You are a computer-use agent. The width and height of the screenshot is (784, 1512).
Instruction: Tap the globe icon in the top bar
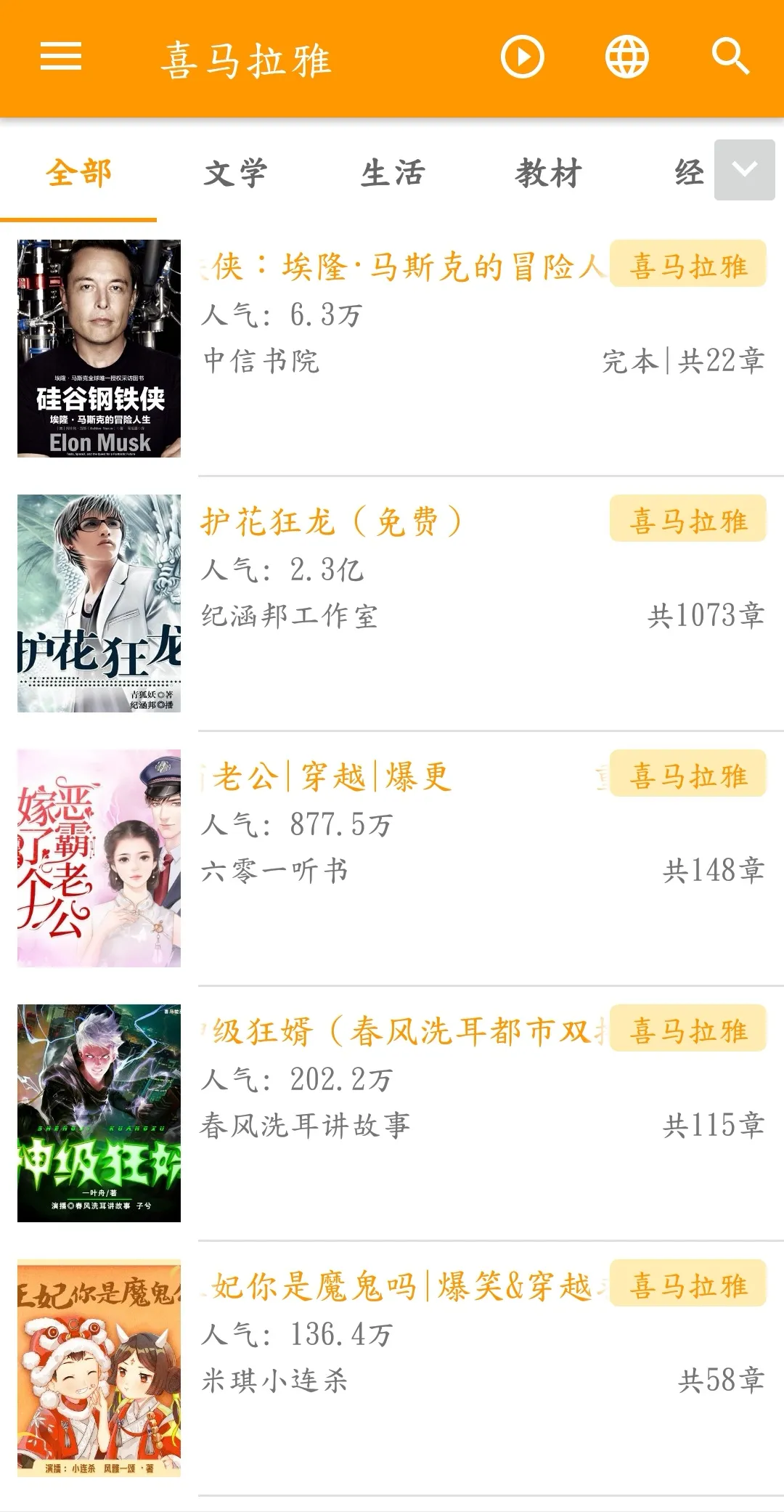click(x=626, y=57)
